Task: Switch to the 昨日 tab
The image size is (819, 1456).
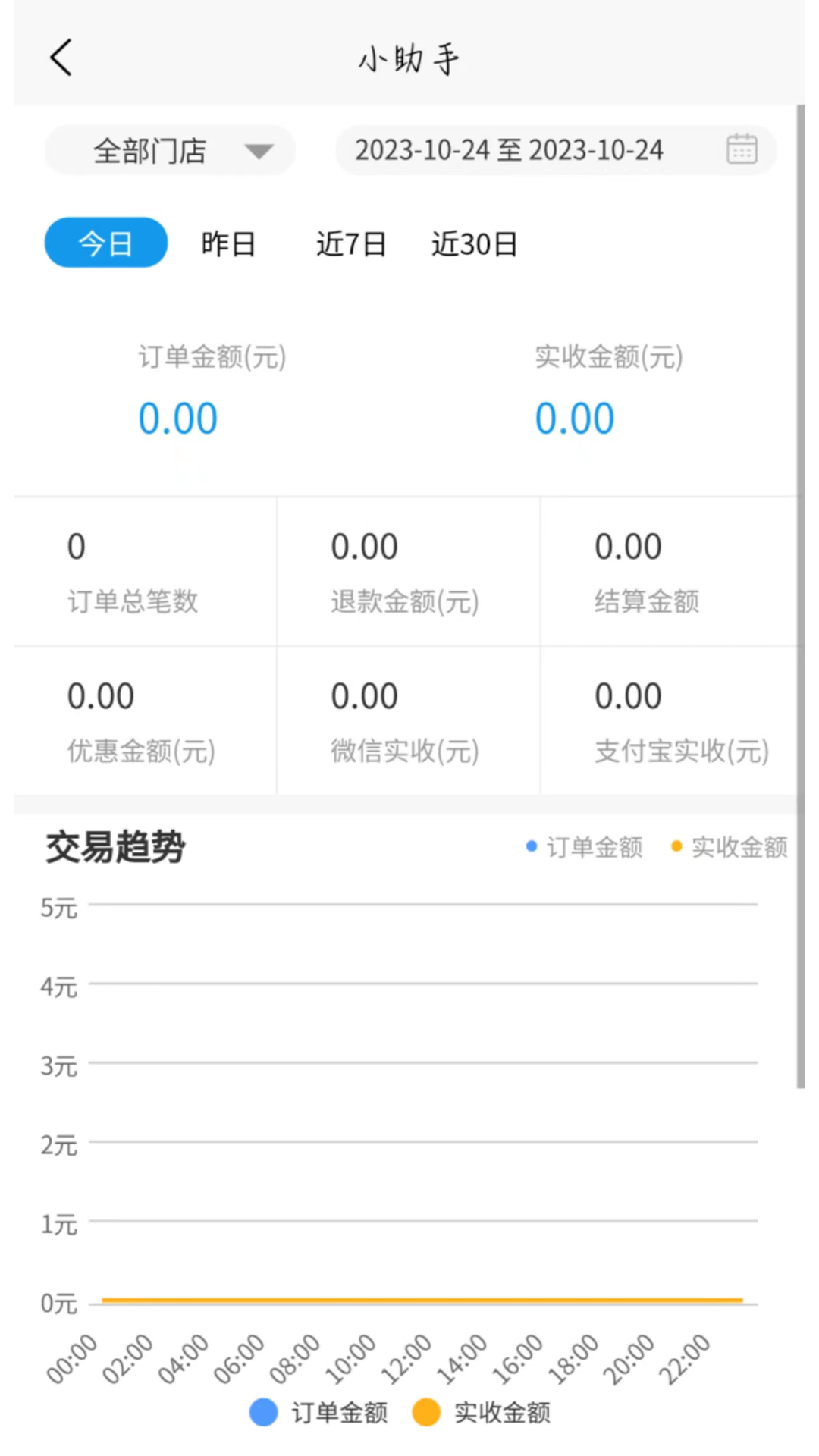Action: 228,243
